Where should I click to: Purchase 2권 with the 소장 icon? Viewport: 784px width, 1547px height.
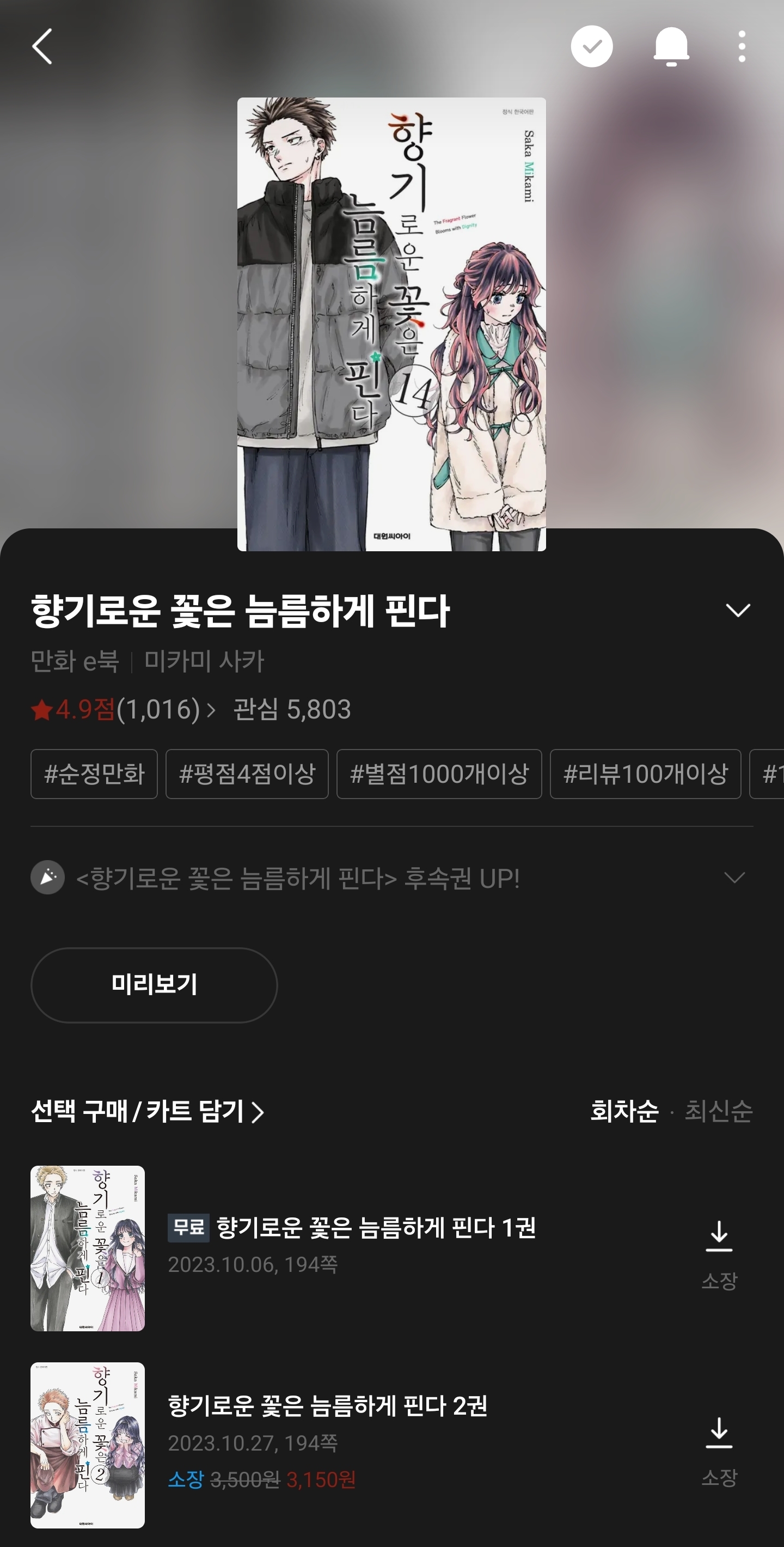point(719,1451)
